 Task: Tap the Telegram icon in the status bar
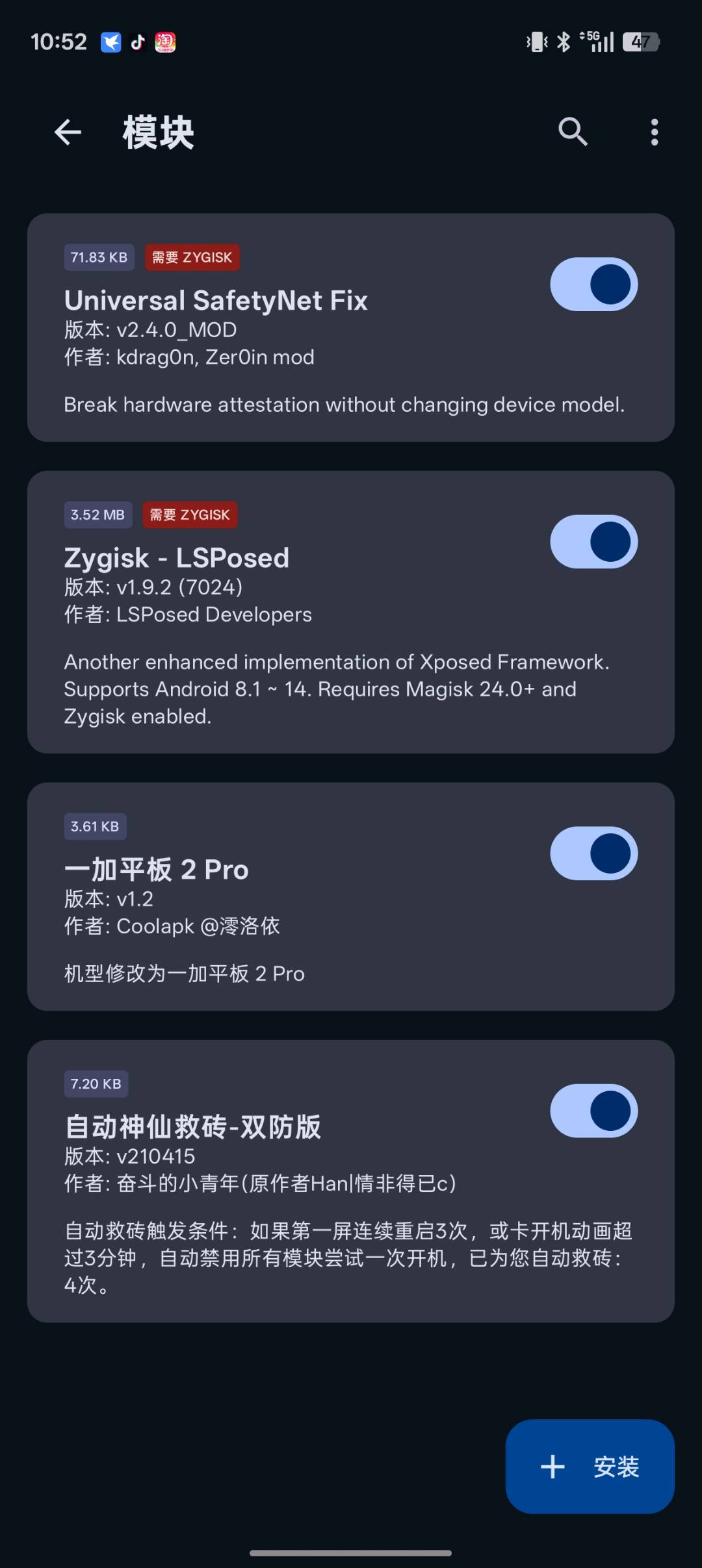click(x=110, y=42)
